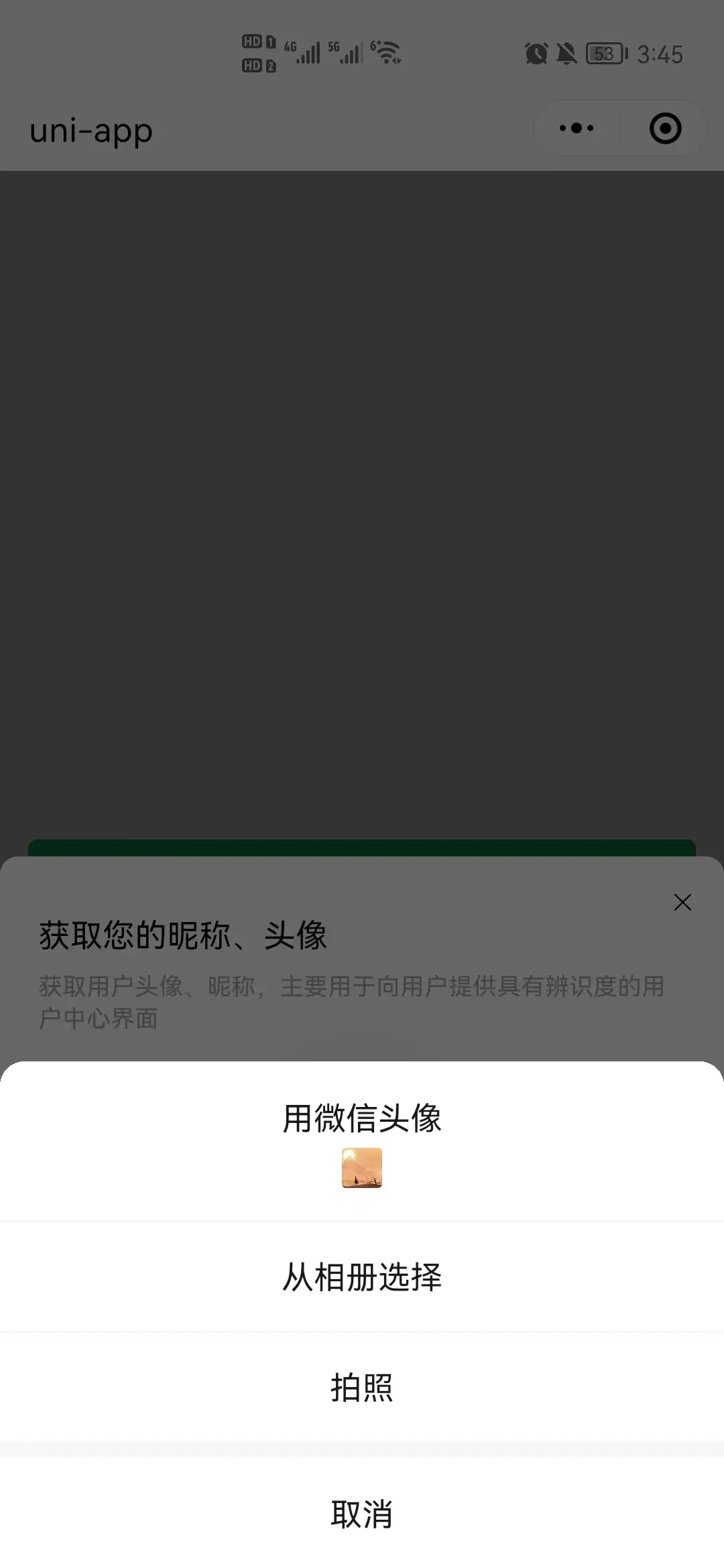Select 从相册选择 to pick from album

click(362, 1277)
